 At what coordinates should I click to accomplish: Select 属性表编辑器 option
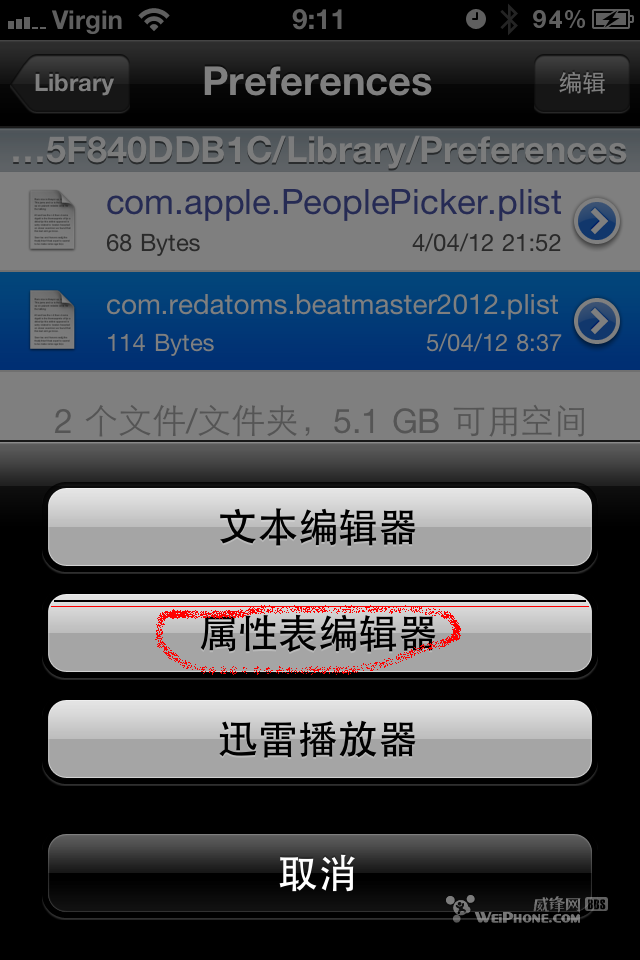(x=319, y=634)
